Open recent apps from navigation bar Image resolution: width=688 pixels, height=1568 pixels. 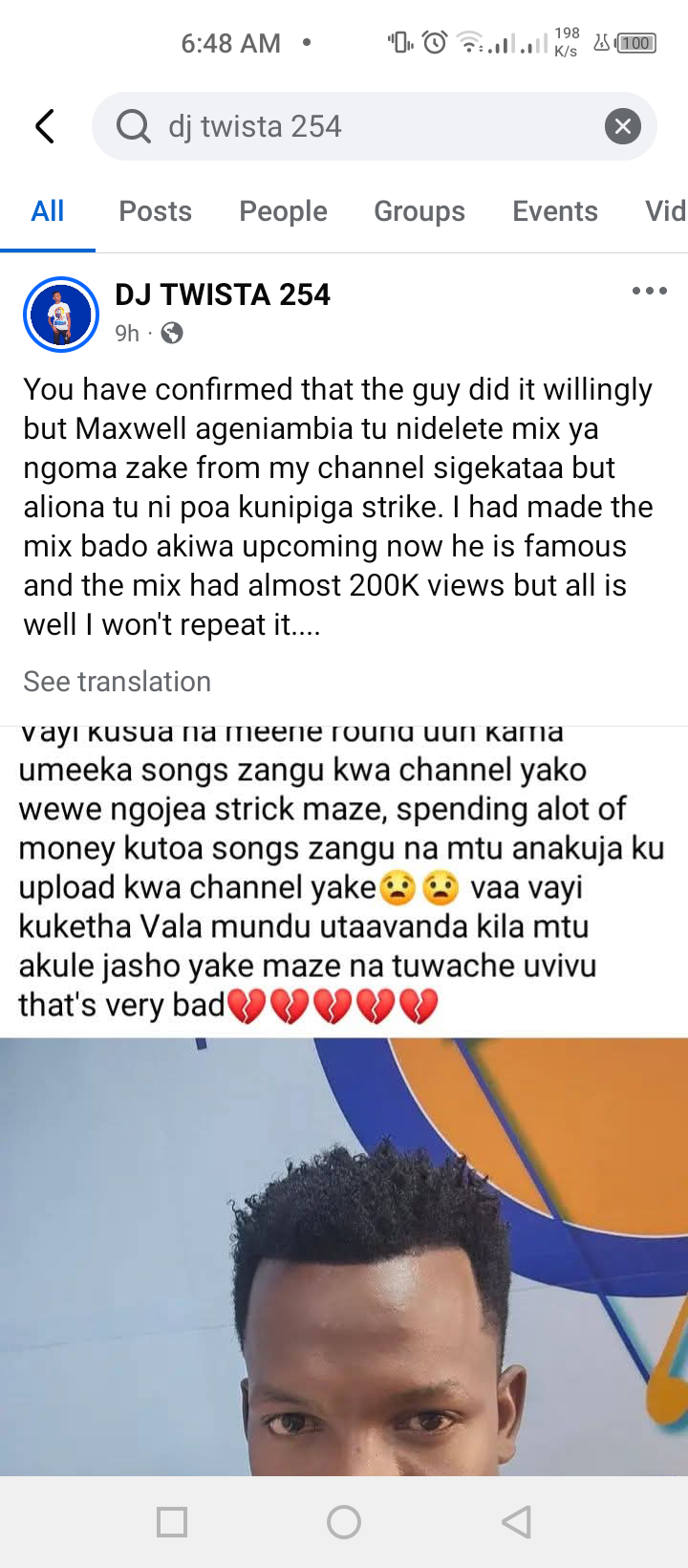click(x=172, y=1521)
